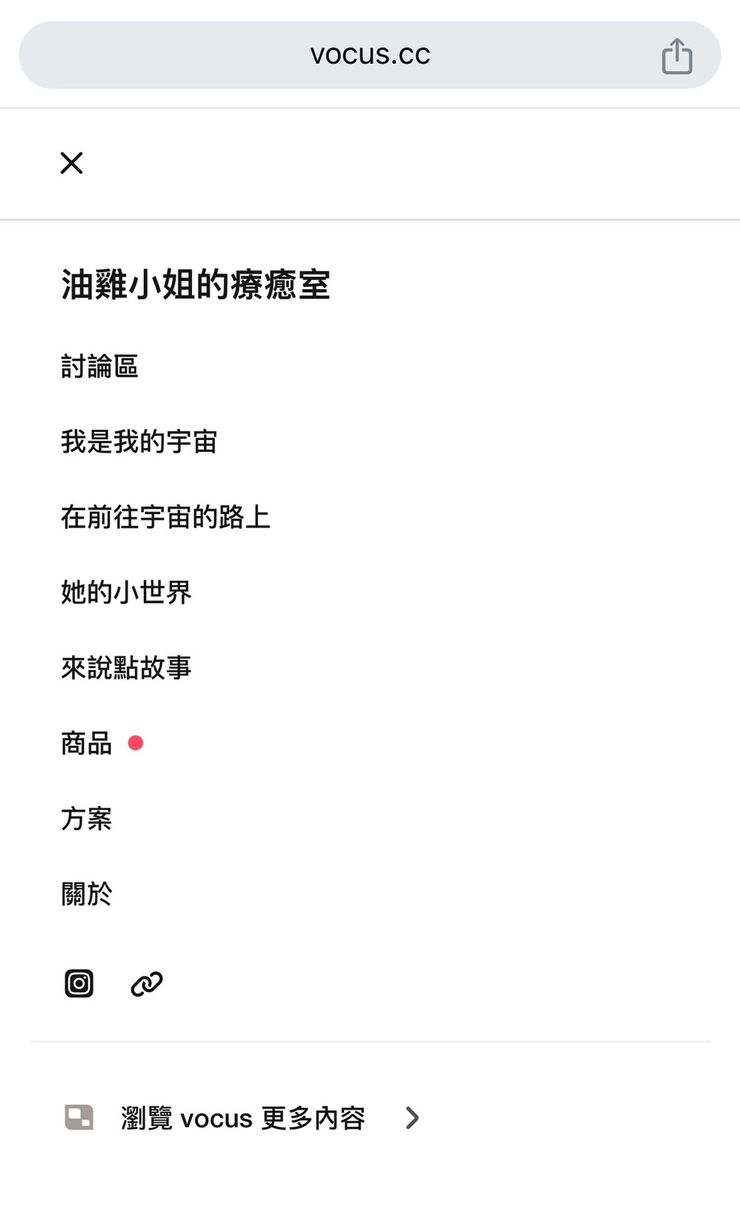Tap the external link icon
Screen dimensions: 740x1218
147,984
